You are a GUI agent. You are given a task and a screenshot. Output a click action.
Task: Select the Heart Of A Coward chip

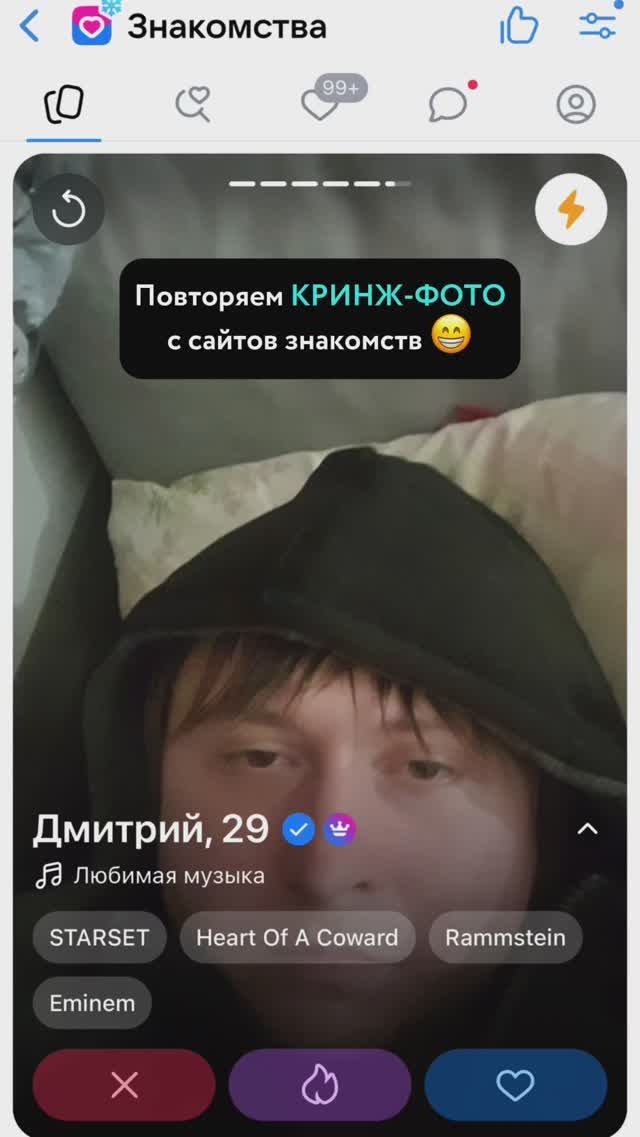[x=297, y=937]
